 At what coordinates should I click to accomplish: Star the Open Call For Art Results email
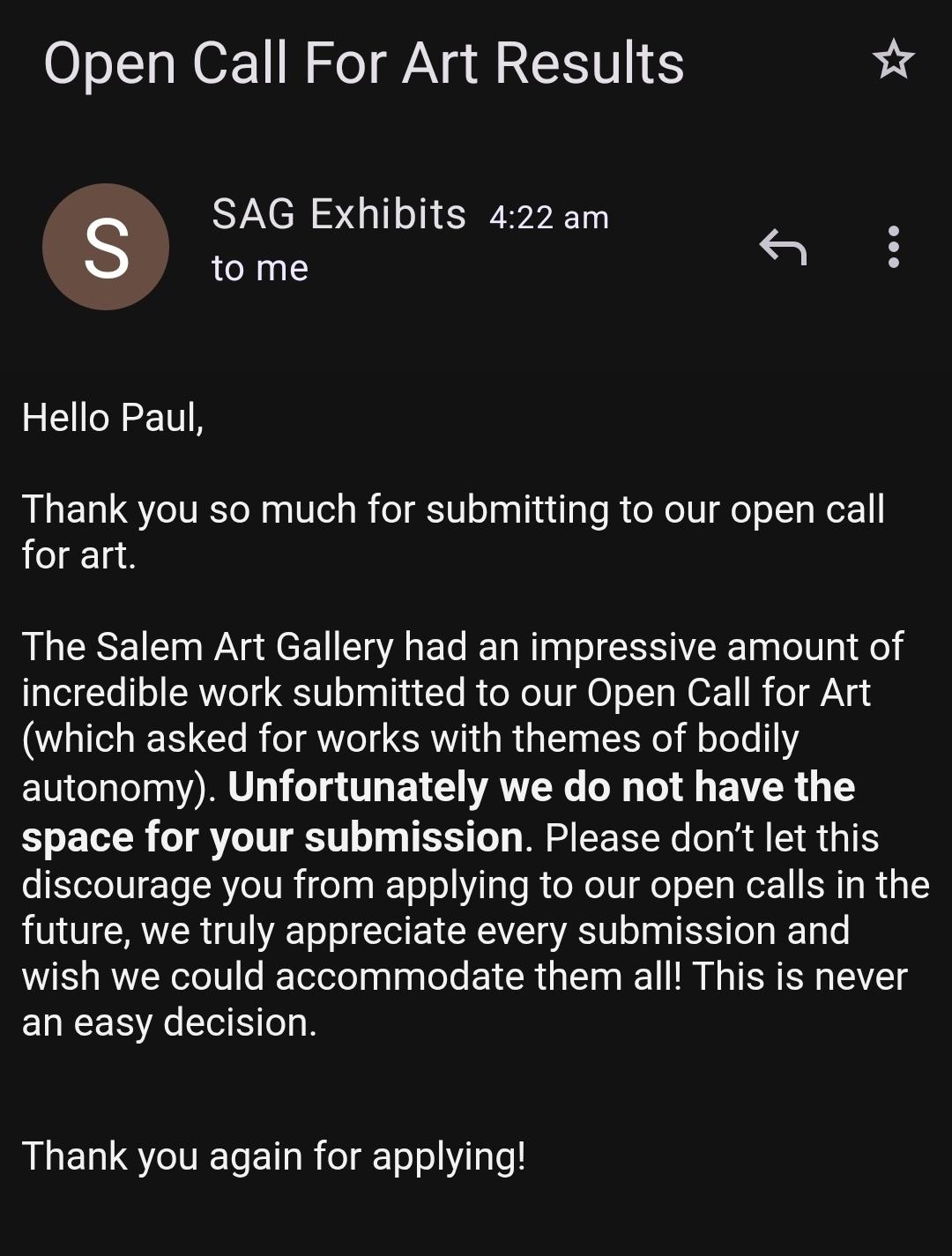[893, 61]
